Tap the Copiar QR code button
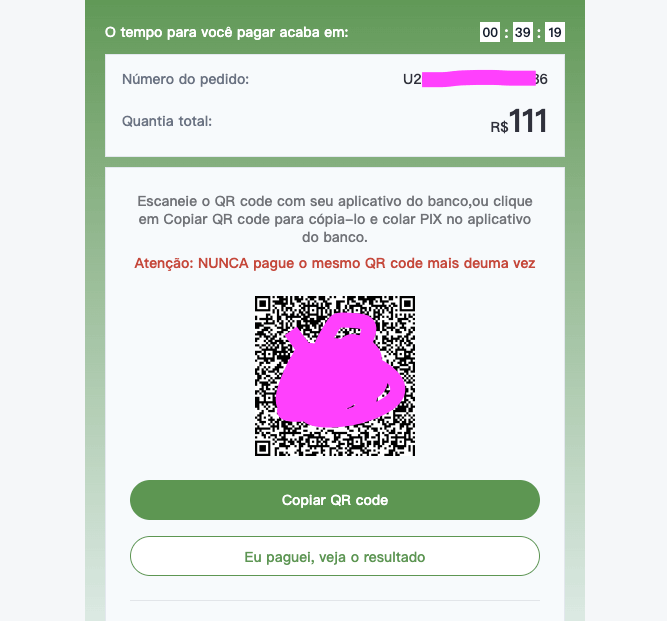The width and height of the screenshot is (667, 621). pos(334,500)
